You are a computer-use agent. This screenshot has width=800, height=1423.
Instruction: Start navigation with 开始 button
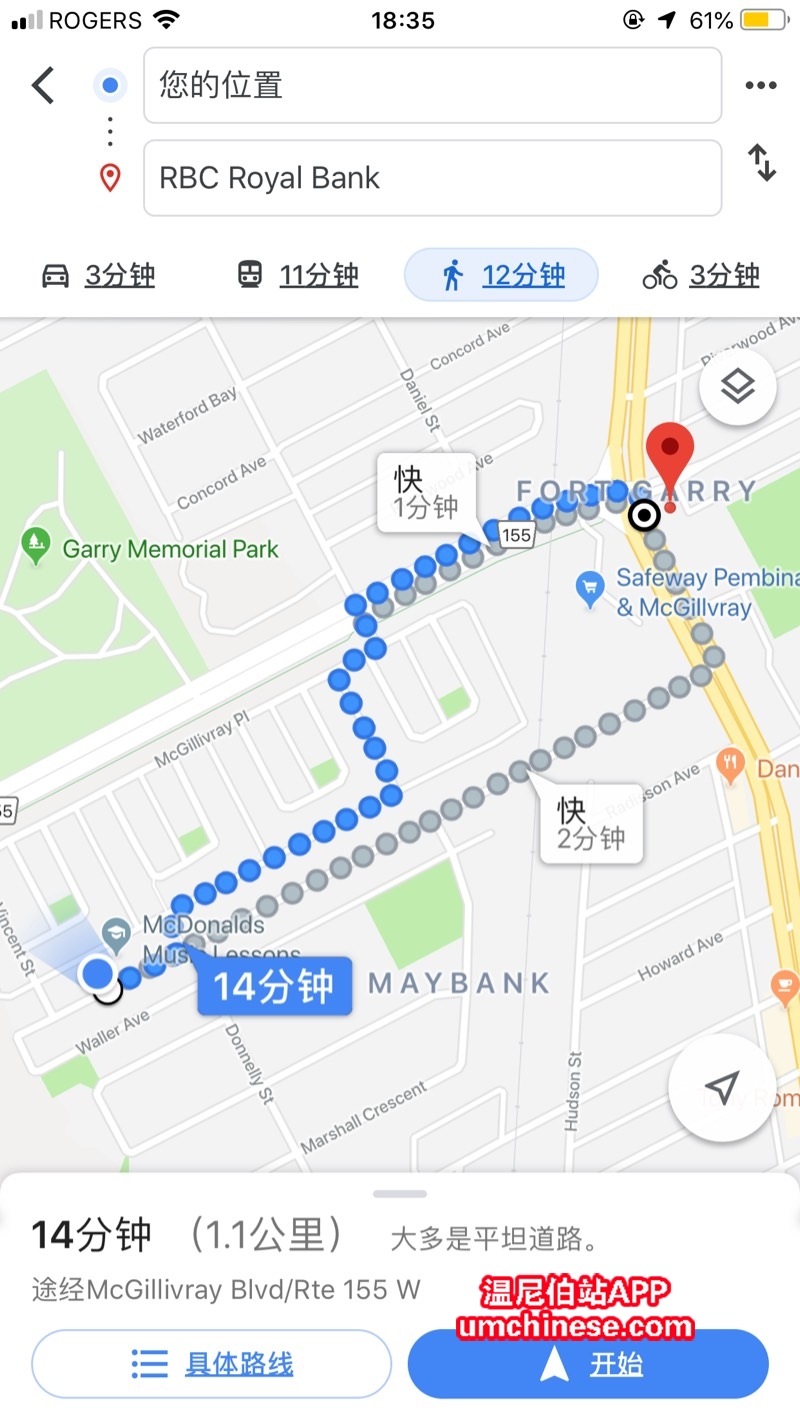tap(588, 1363)
